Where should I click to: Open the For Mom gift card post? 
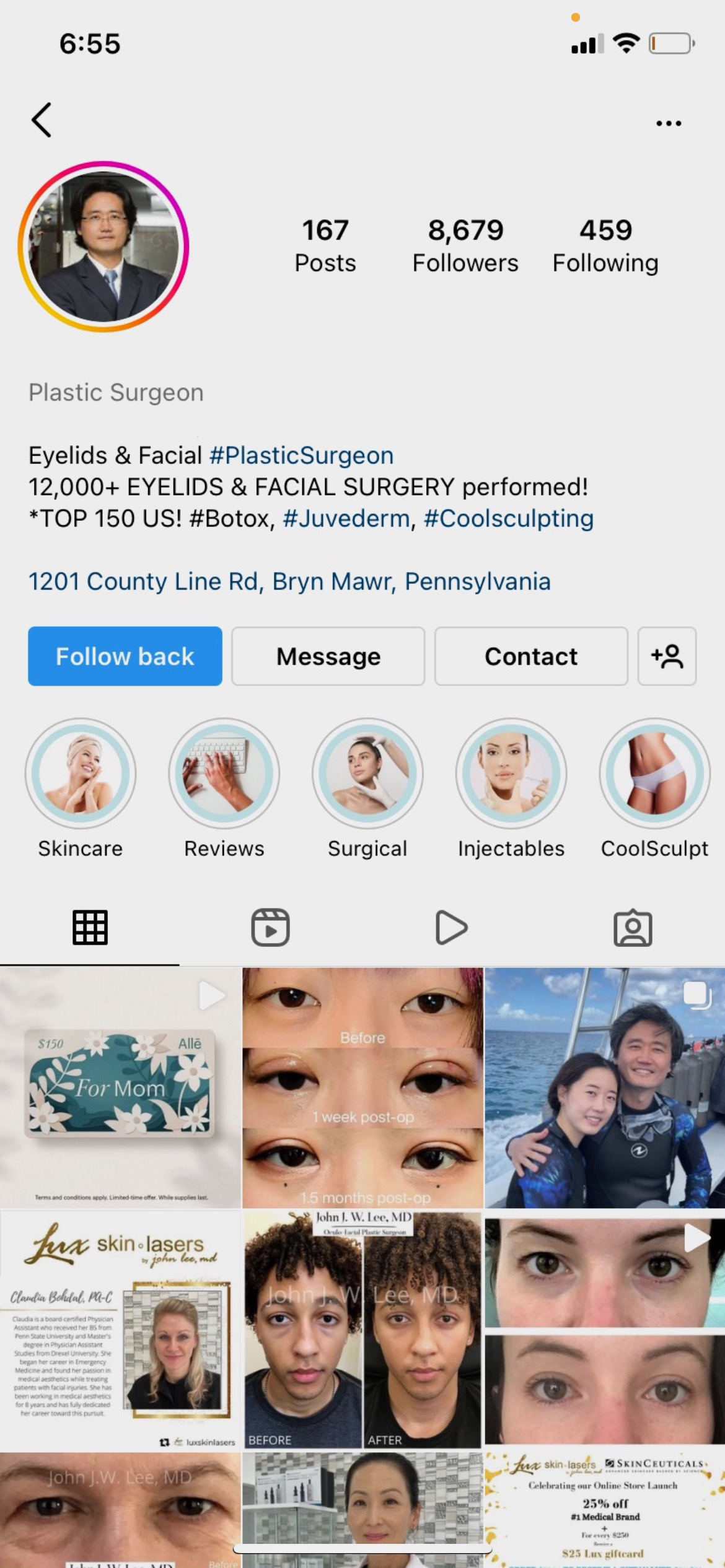120,1087
